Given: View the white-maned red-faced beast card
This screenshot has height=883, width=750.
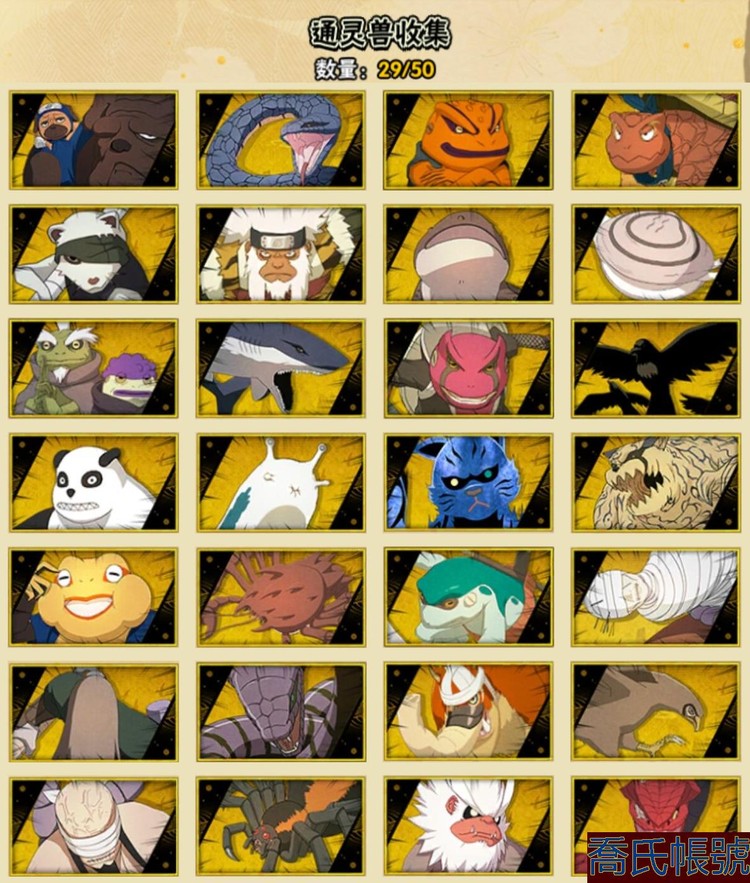Looking at the screenshot, I should pyautogui.click(x=468, y=826).
